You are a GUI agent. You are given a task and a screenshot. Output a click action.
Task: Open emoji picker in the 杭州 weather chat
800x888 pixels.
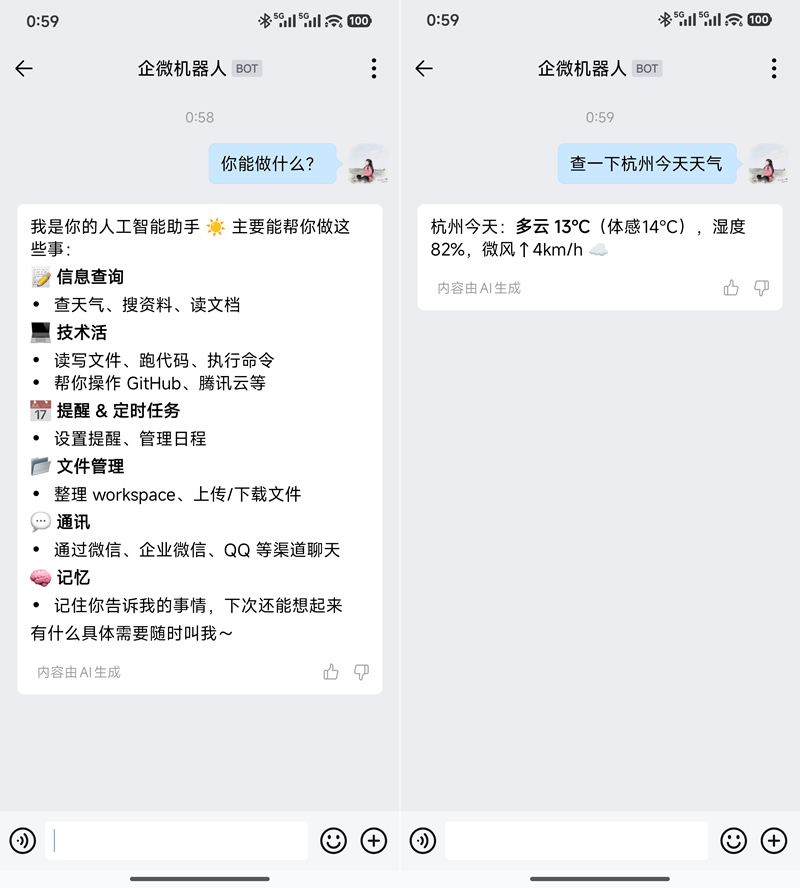(x=734, y=841)
